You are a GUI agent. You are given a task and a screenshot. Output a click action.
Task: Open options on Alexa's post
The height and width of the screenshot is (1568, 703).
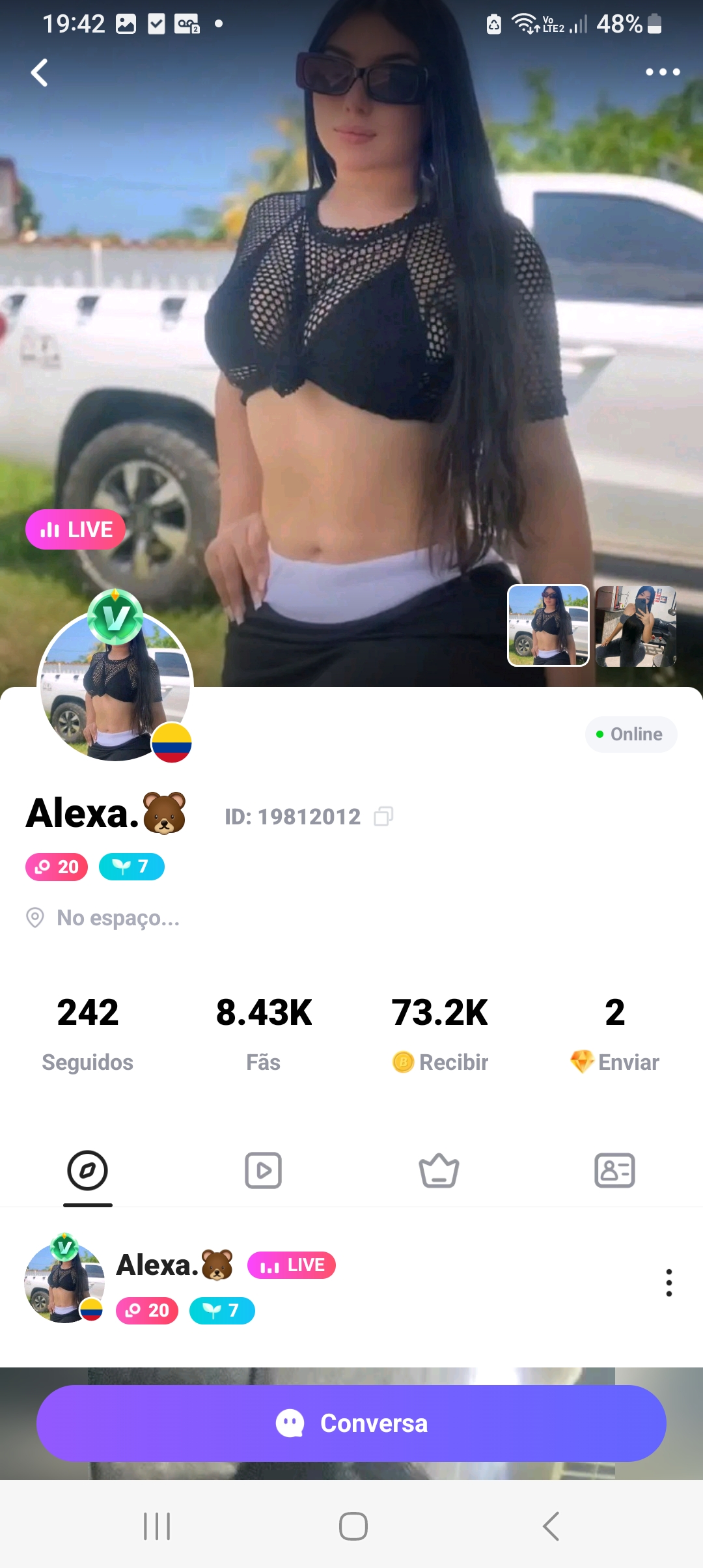click(669, 1282)
